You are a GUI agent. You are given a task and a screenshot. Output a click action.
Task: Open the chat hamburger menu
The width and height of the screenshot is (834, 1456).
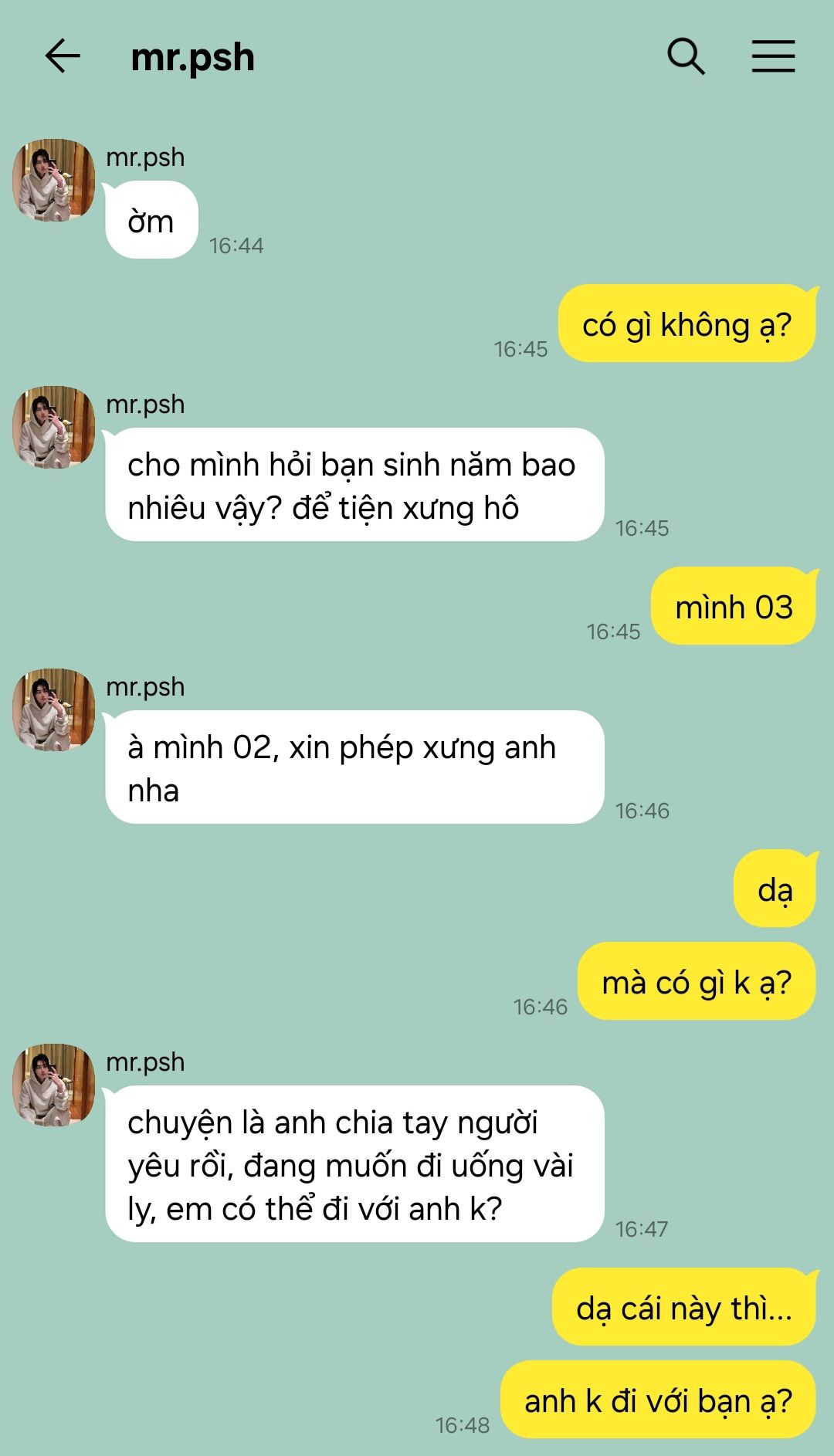pyautogui.click(x=773, y=56)
